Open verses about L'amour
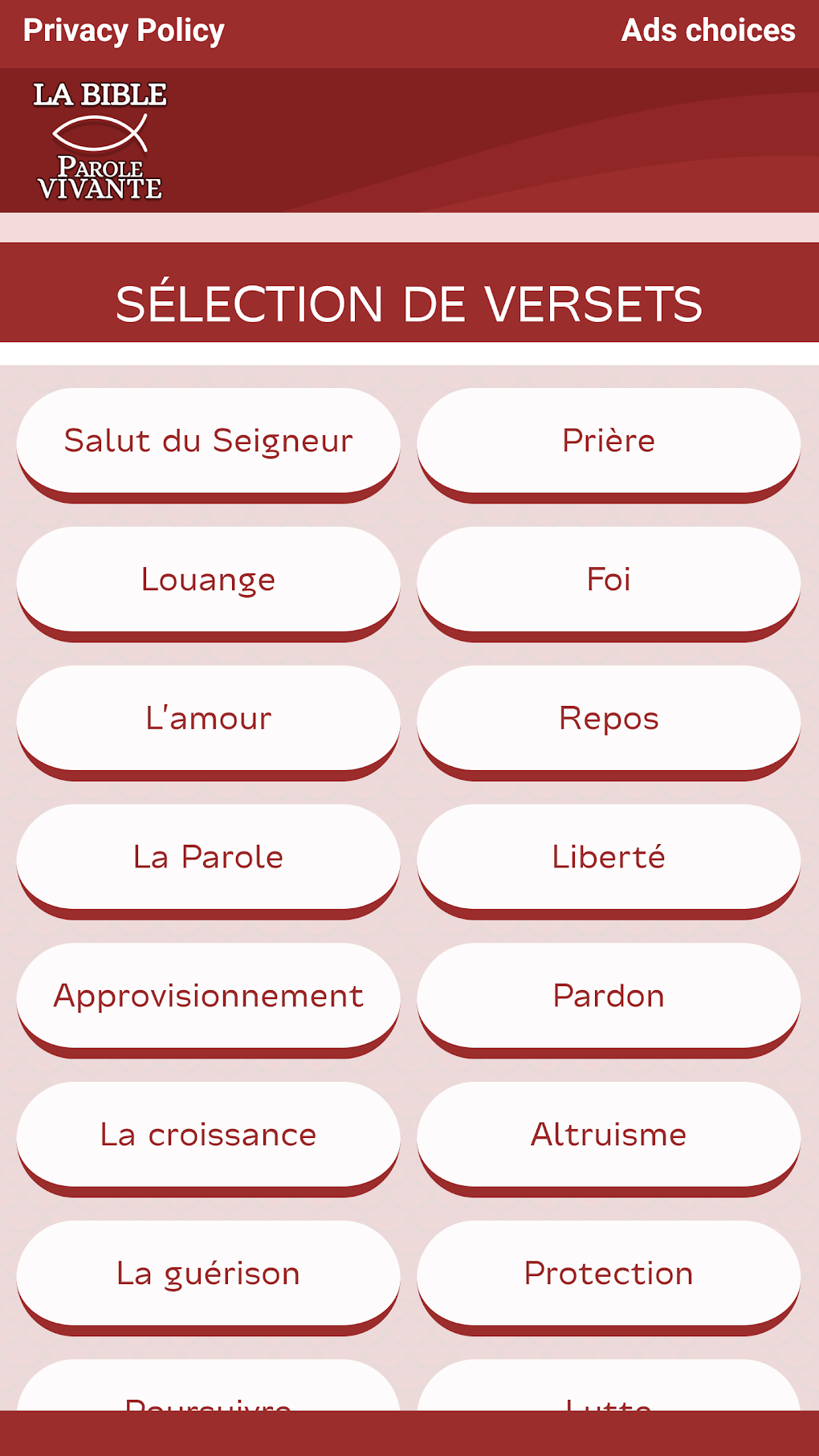This screenshot has height=1456, width=819. (208, 719)
